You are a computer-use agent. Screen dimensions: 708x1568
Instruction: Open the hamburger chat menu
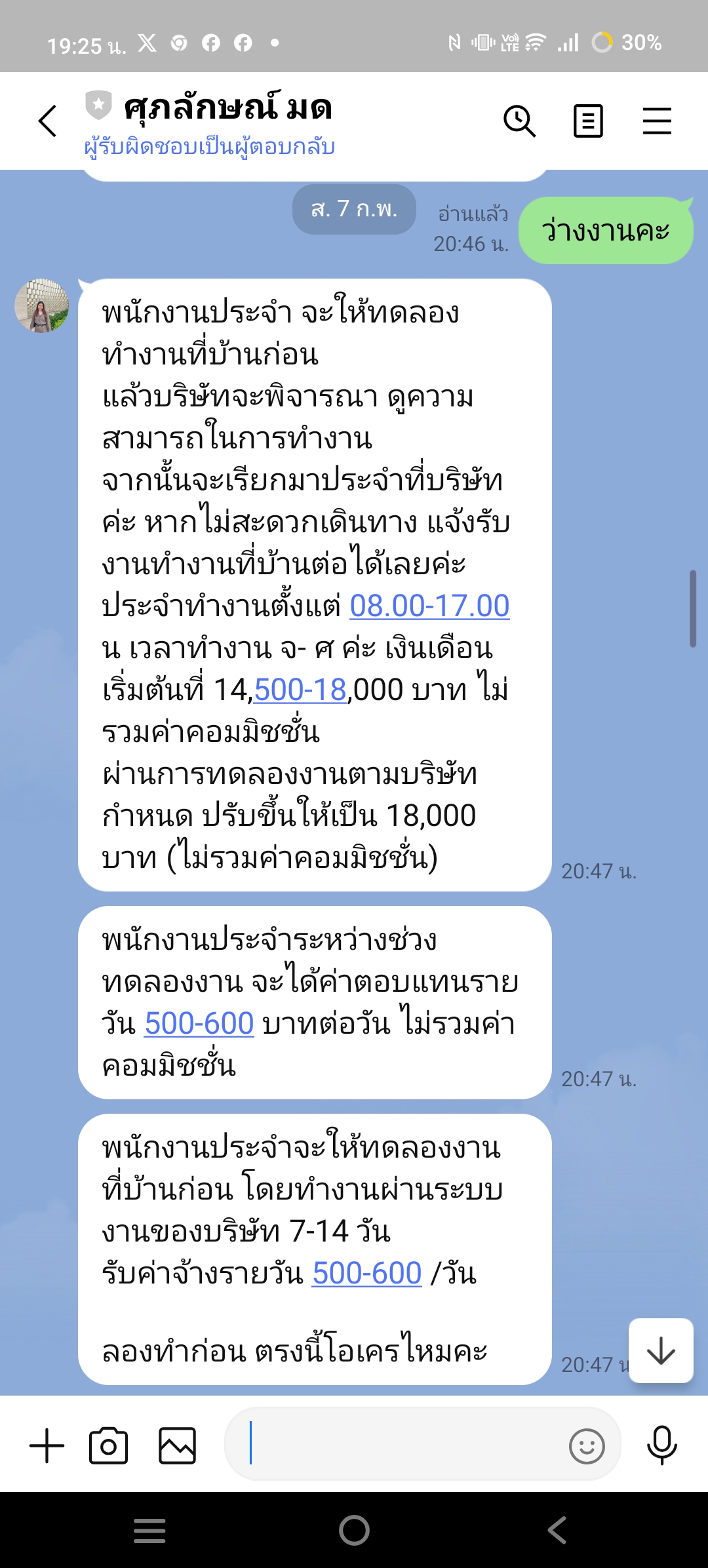[657, 121]
